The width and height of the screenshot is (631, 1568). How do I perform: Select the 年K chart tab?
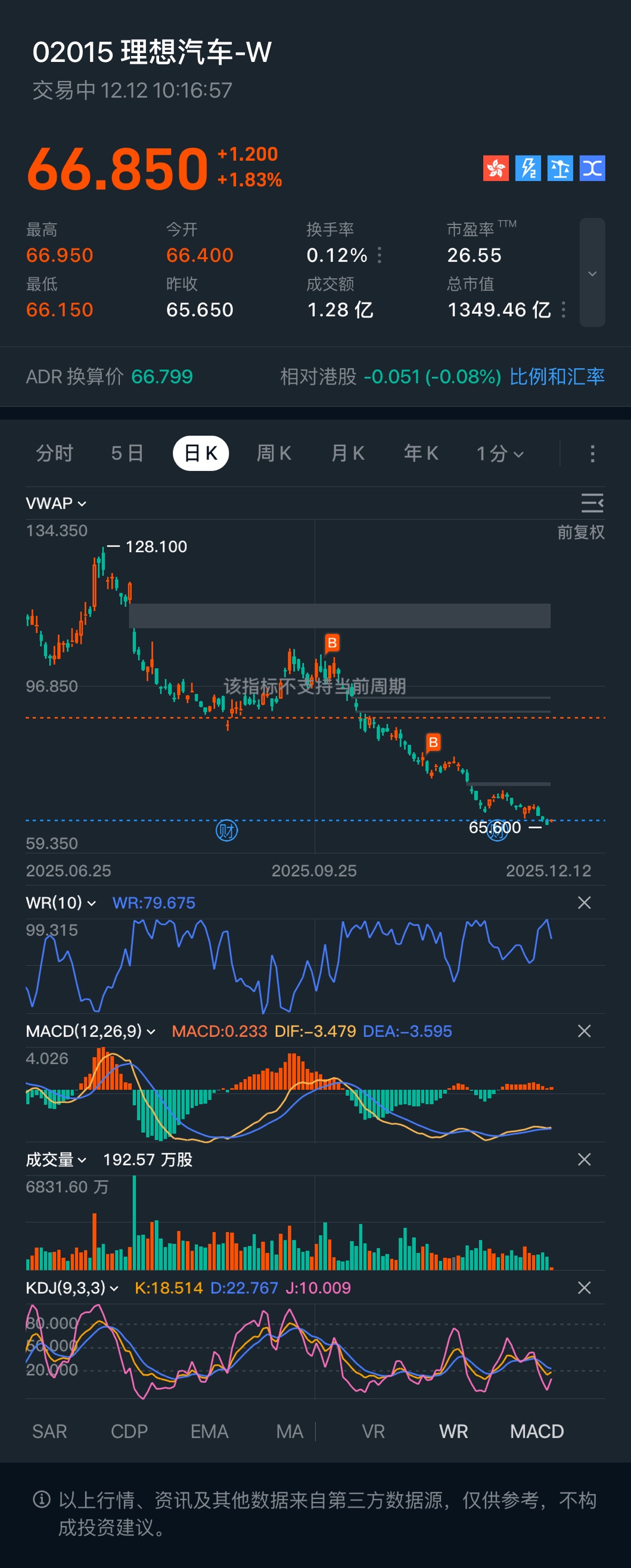(x=421, y=453)
